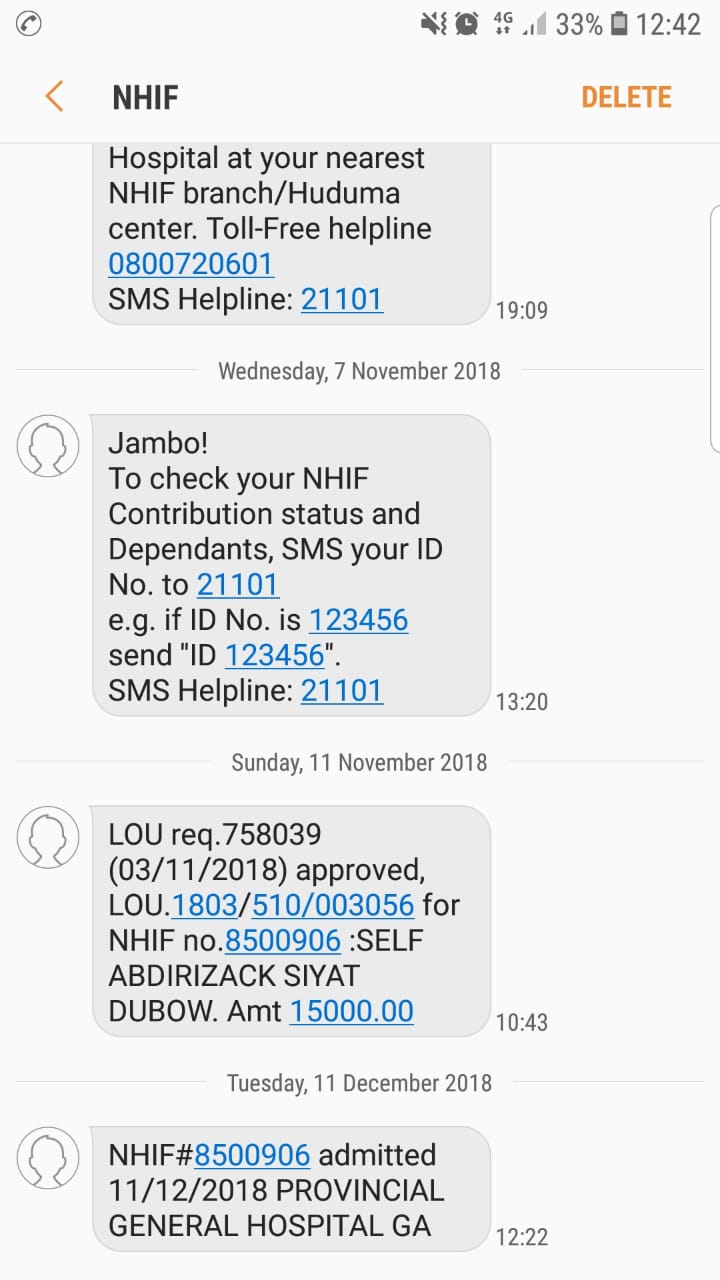This screenshot has width=720, height=1280.
Task: Tap the 1803 link in the LOU message
Action: tap(204, 905)
